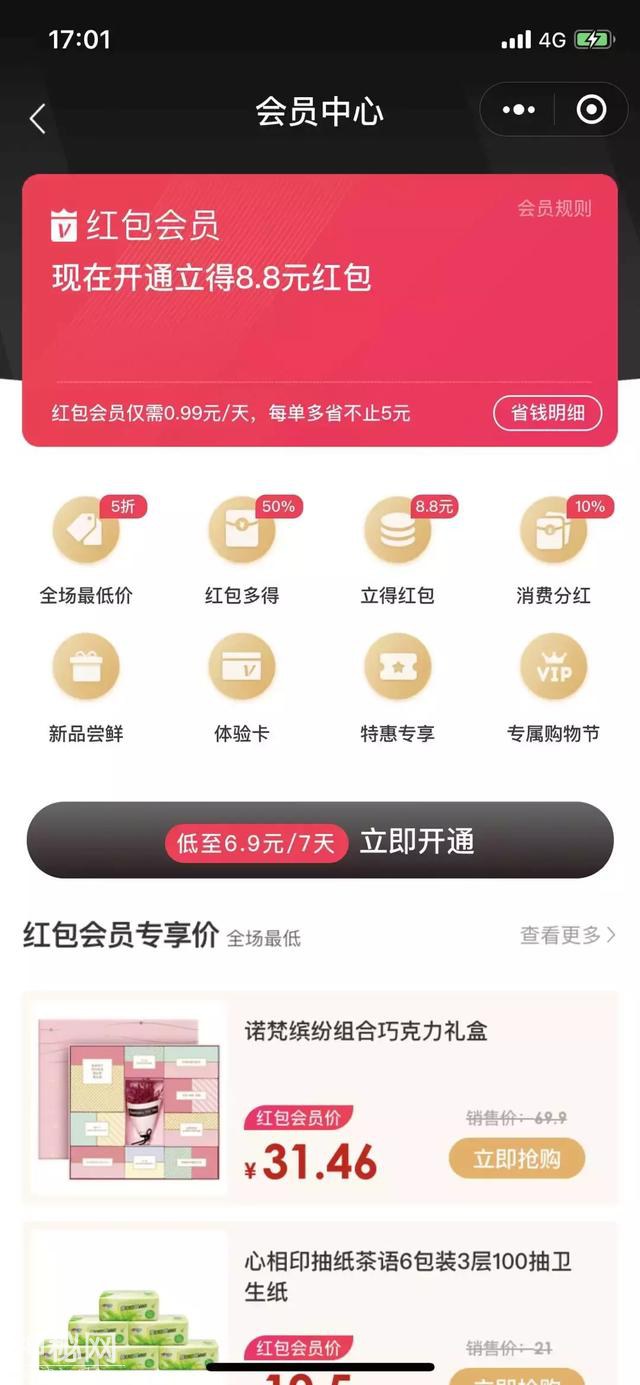Open 全场最低价 benefit

[x=86, y=550]
